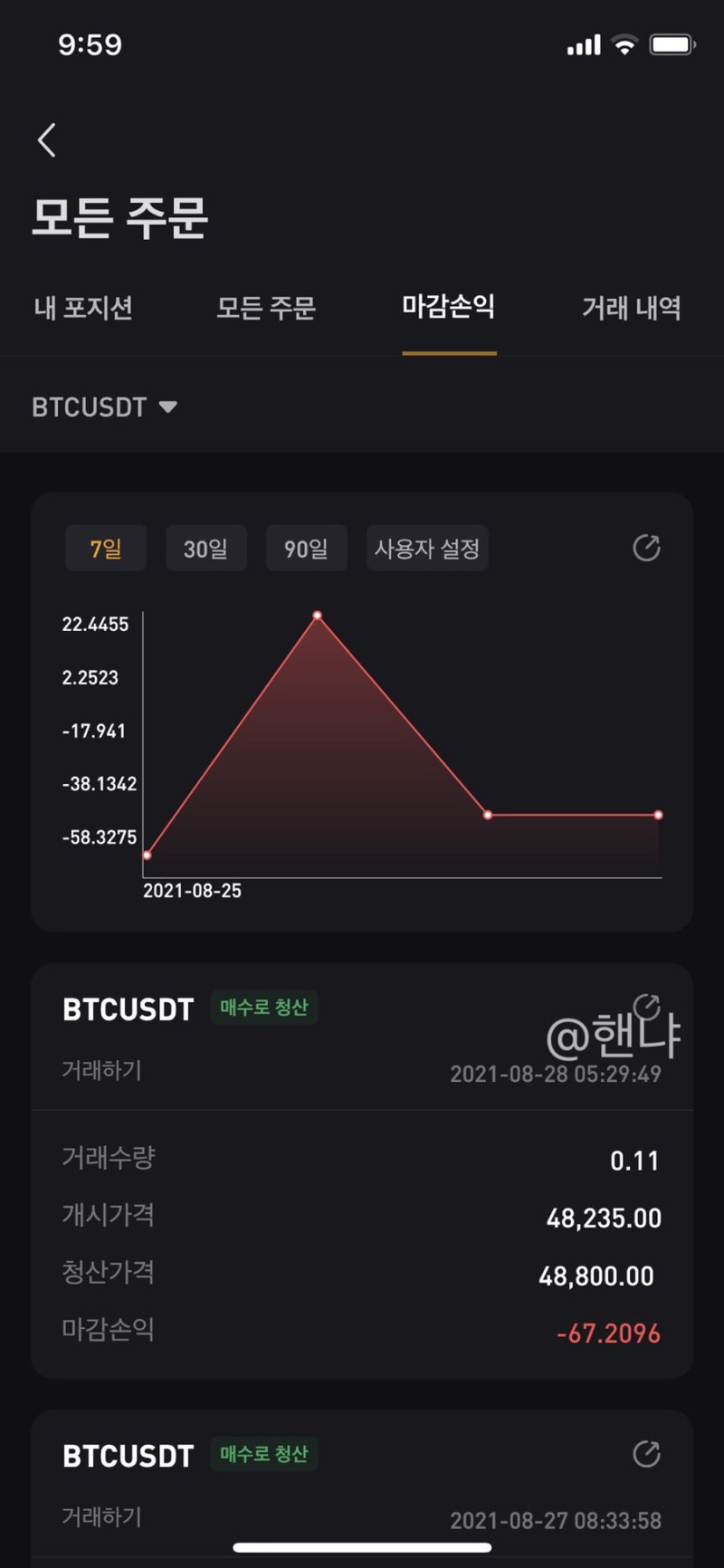This screenshot has height=1568, width=724.
Task: Click the cellular signal indicator
Action: [583, 43]
